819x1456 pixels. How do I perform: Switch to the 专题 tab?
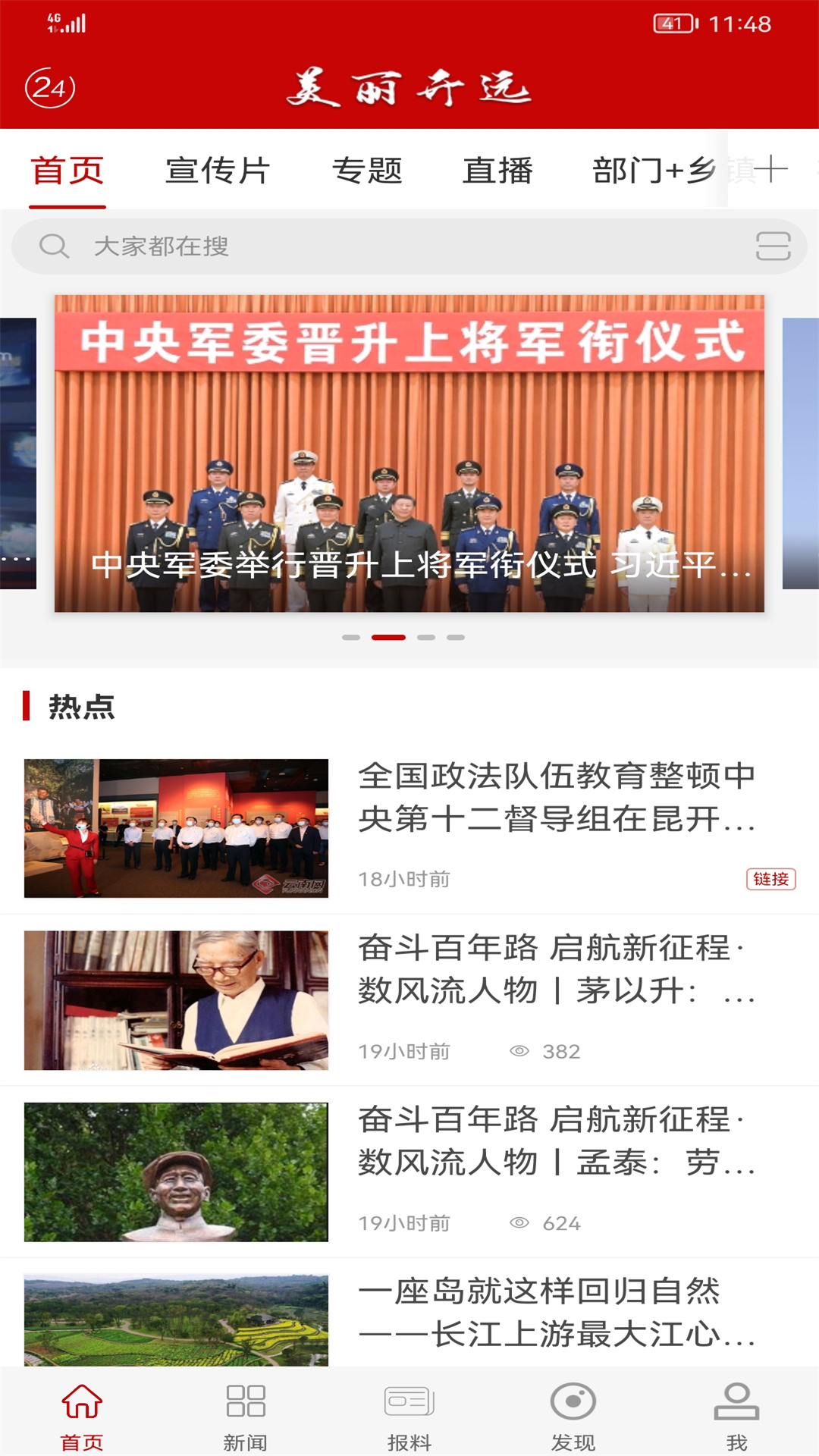pos(367,170)
